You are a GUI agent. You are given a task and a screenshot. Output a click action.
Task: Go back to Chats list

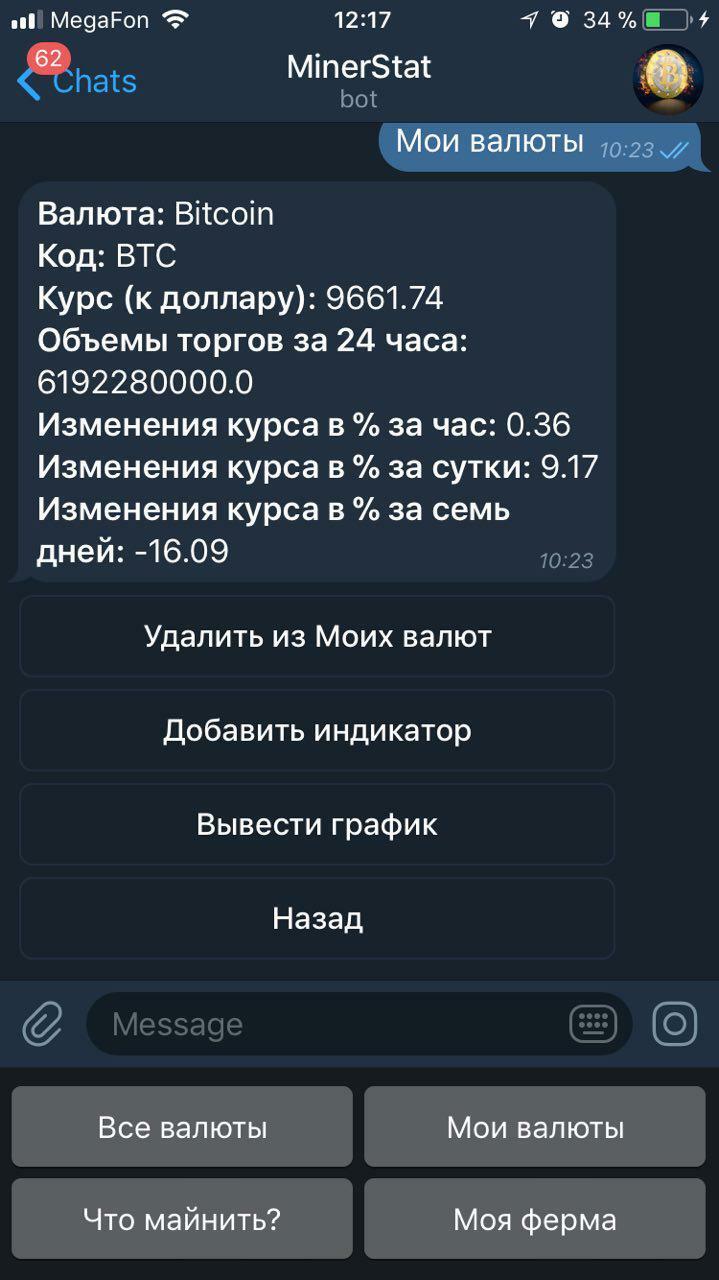pos(78,81)
